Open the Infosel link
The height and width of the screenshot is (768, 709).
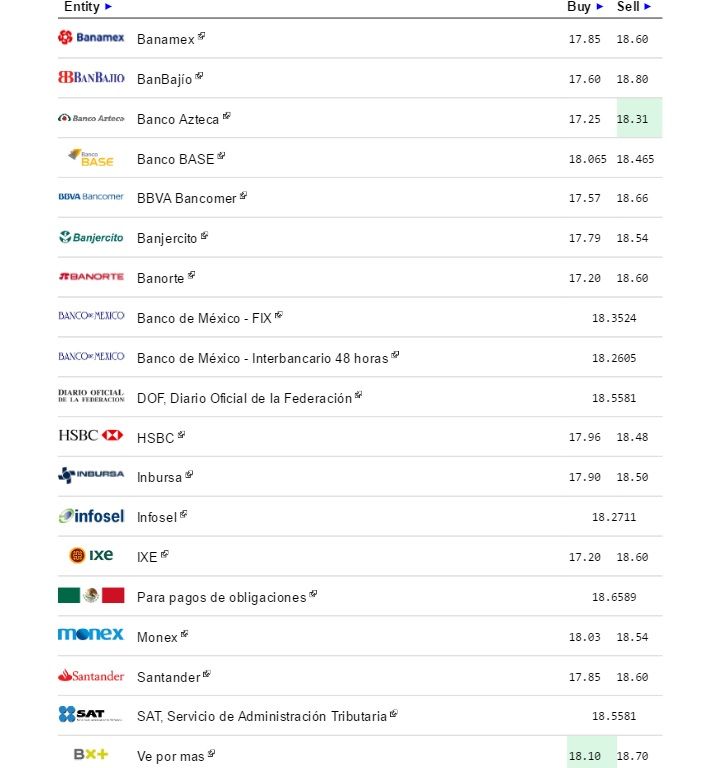pos(157,517)
